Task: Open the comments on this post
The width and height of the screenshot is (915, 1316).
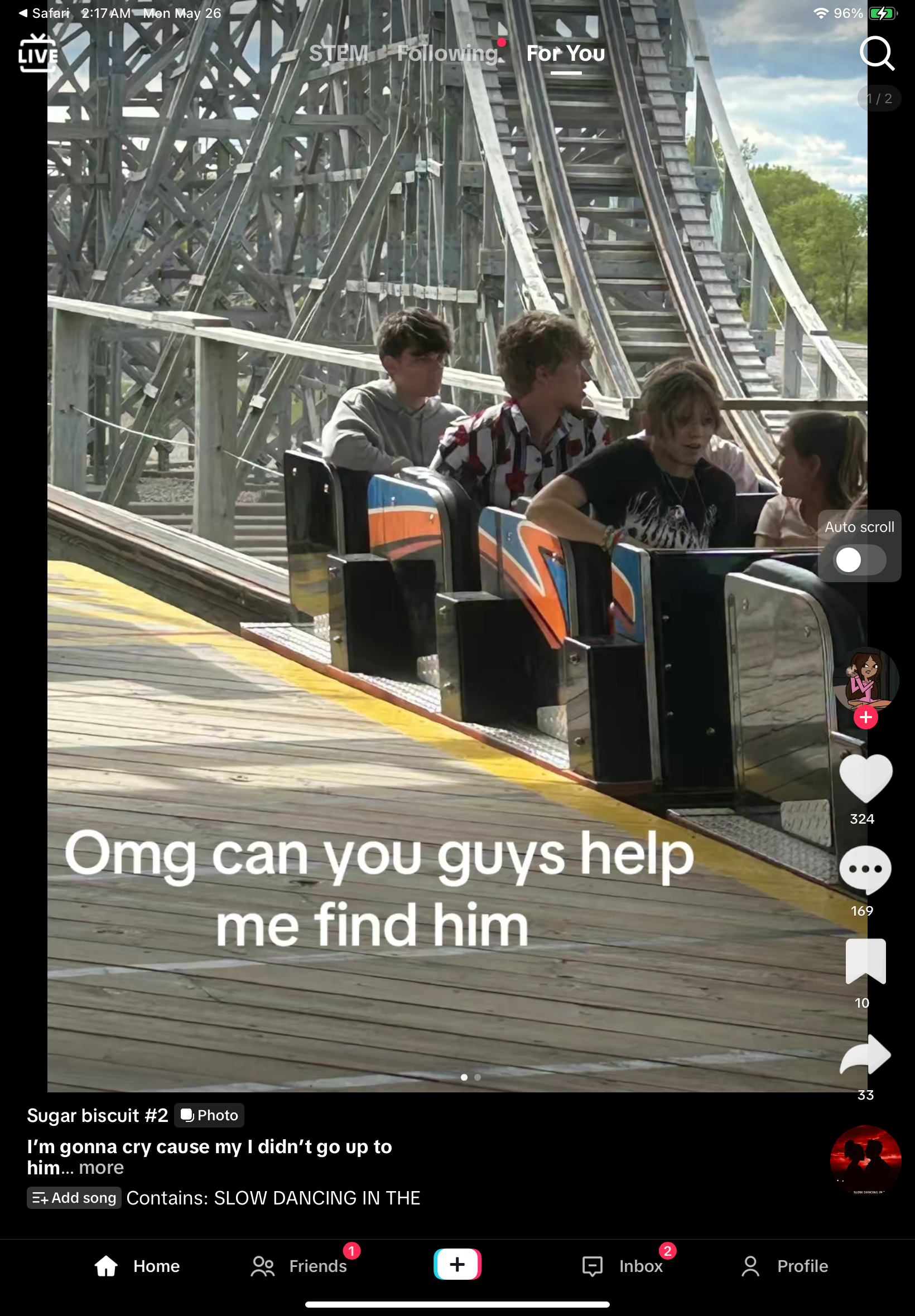Action: point(865,869)
